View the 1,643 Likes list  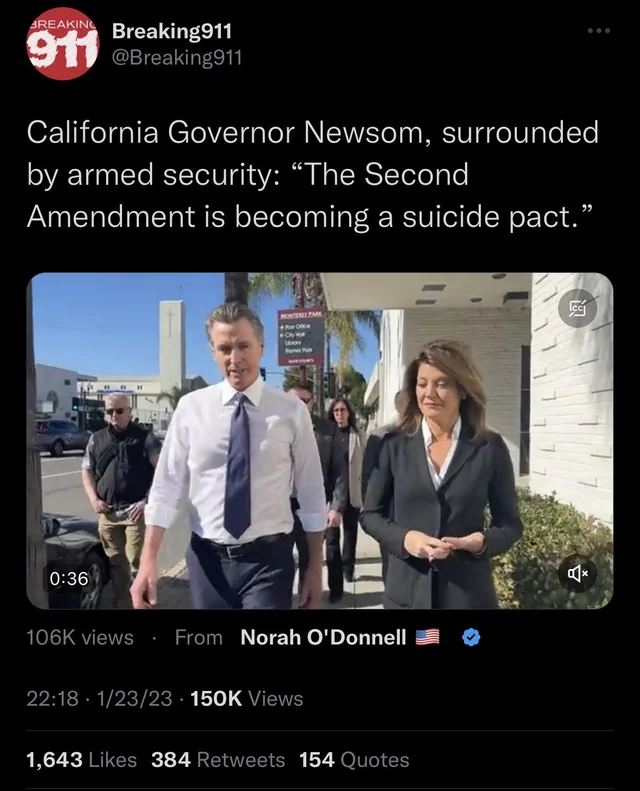82,760
